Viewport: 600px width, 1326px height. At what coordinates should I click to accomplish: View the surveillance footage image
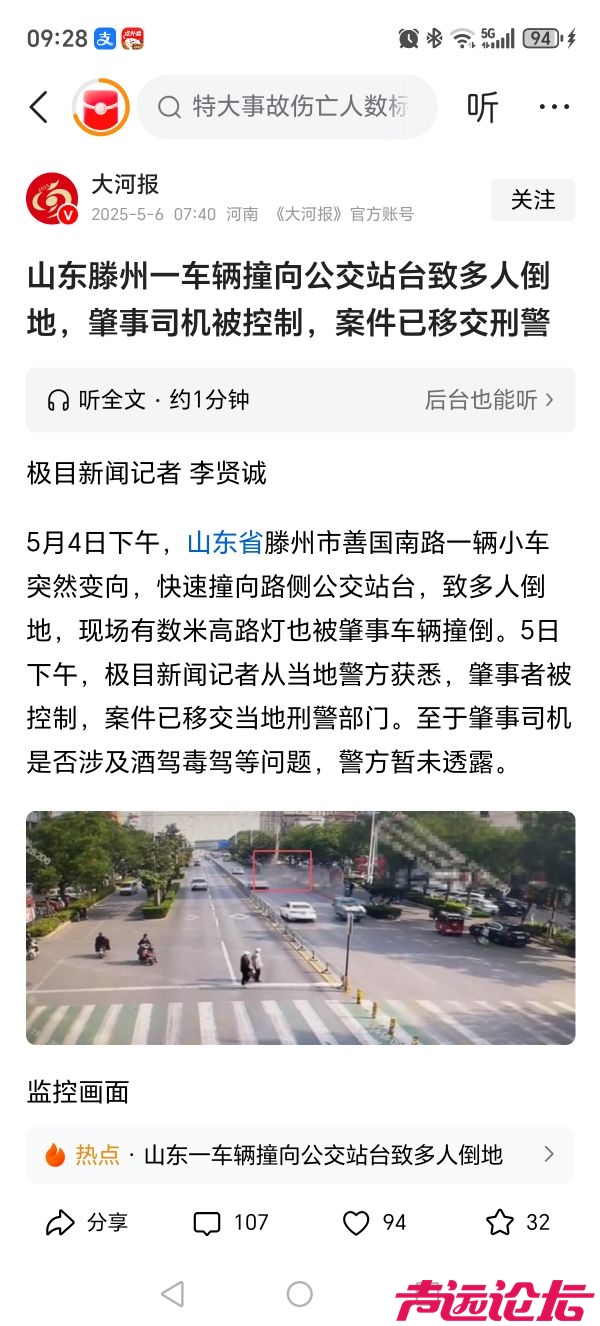pyautogui.click(x=300, y=927)
